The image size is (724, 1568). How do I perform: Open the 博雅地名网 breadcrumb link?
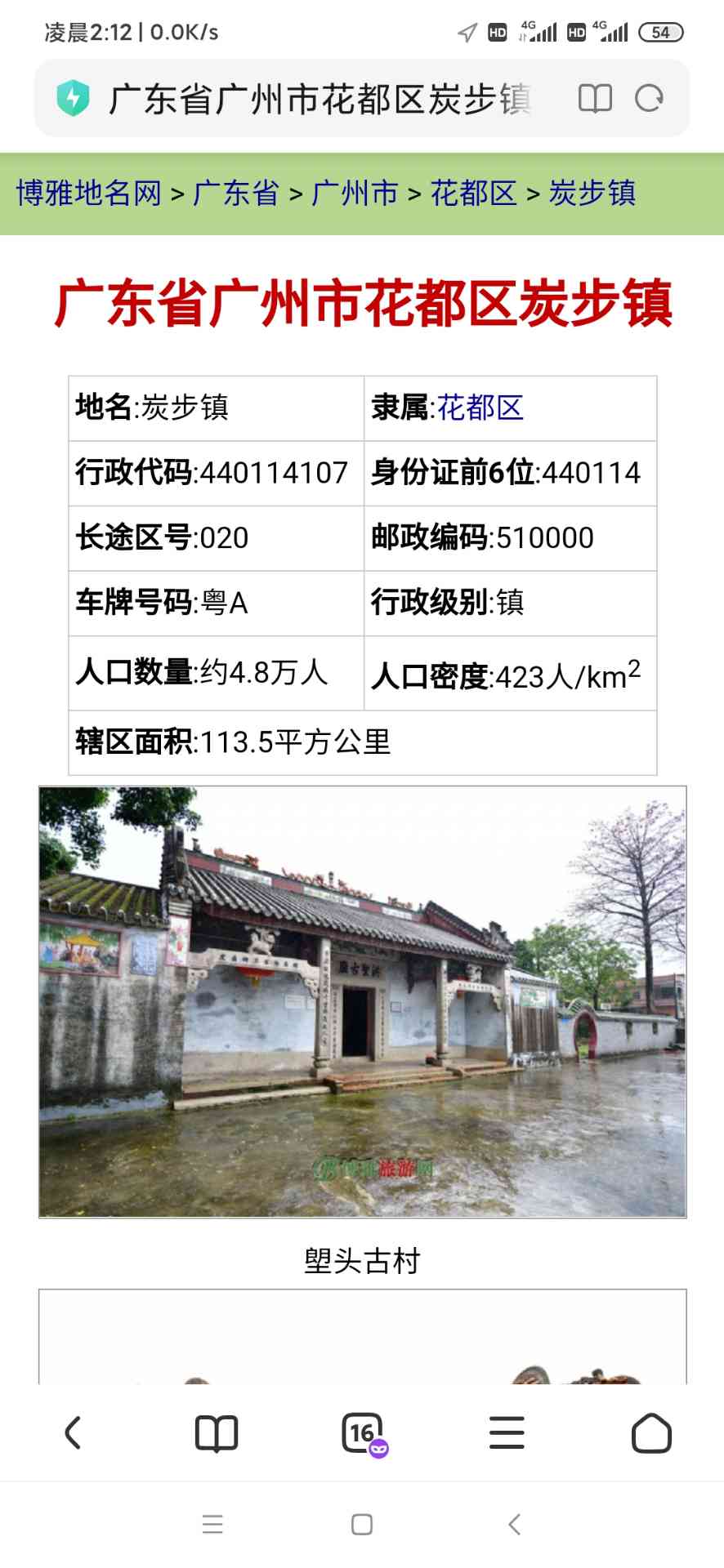(88, 194)
